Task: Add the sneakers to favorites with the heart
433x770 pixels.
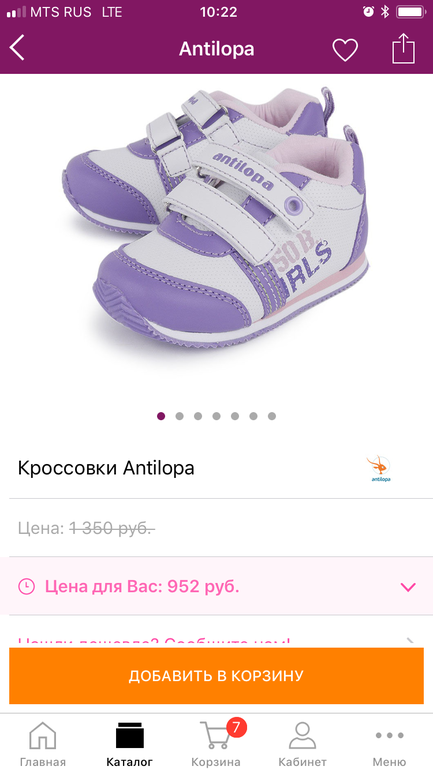Action: (345, 50)
